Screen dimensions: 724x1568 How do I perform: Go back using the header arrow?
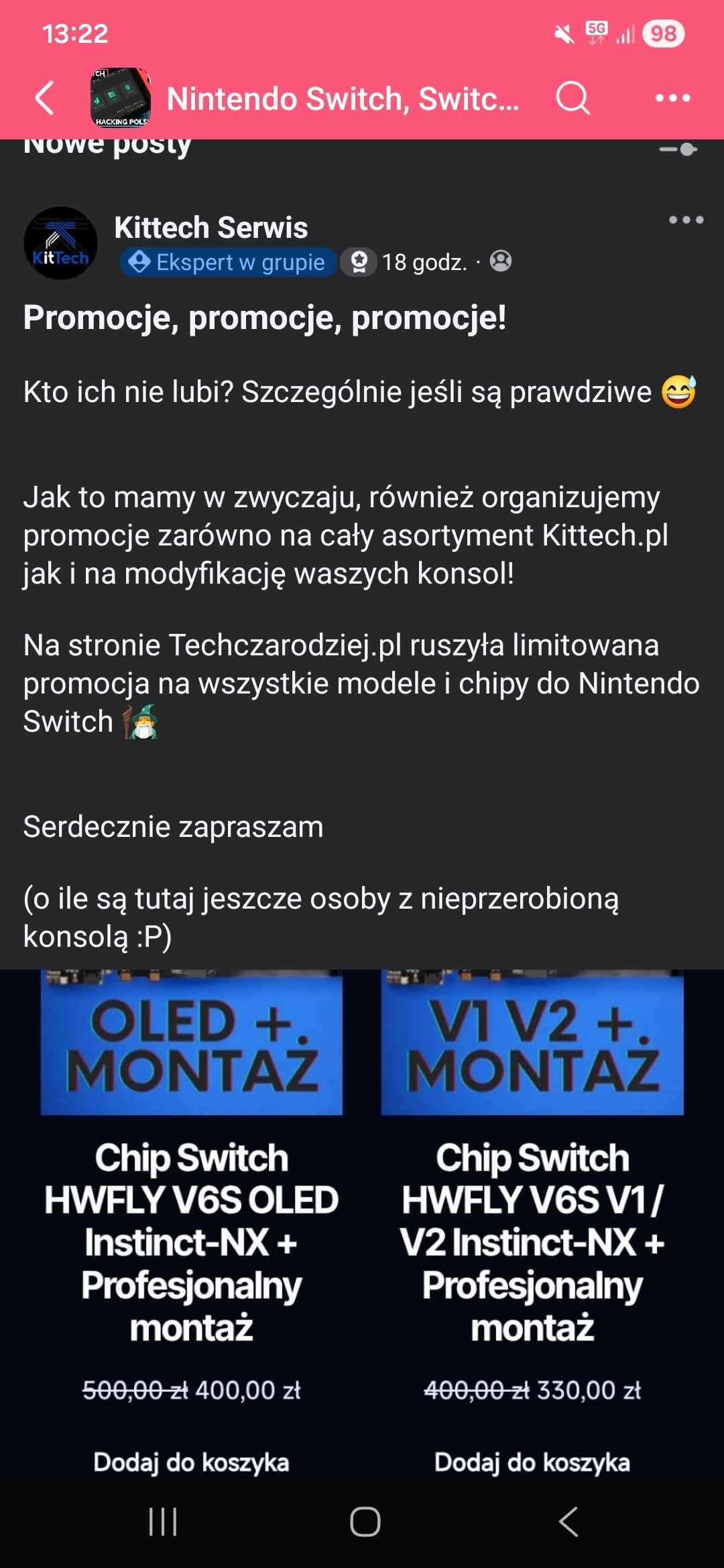tap(45, 99)
